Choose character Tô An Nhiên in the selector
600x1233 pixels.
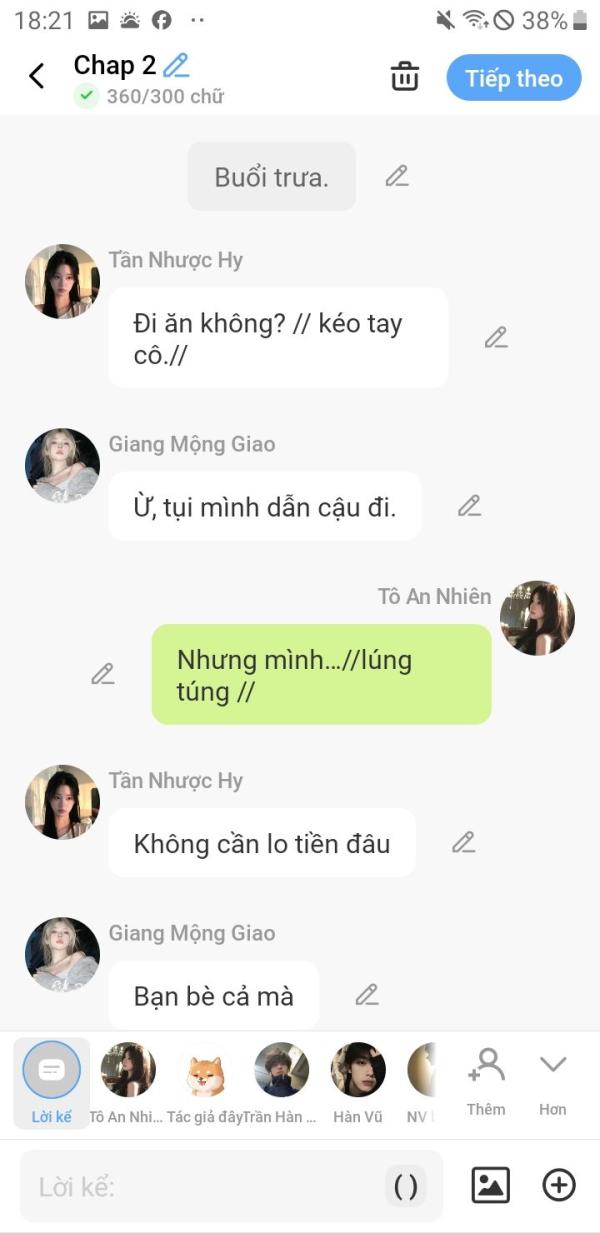click(x=127, y=1083)
